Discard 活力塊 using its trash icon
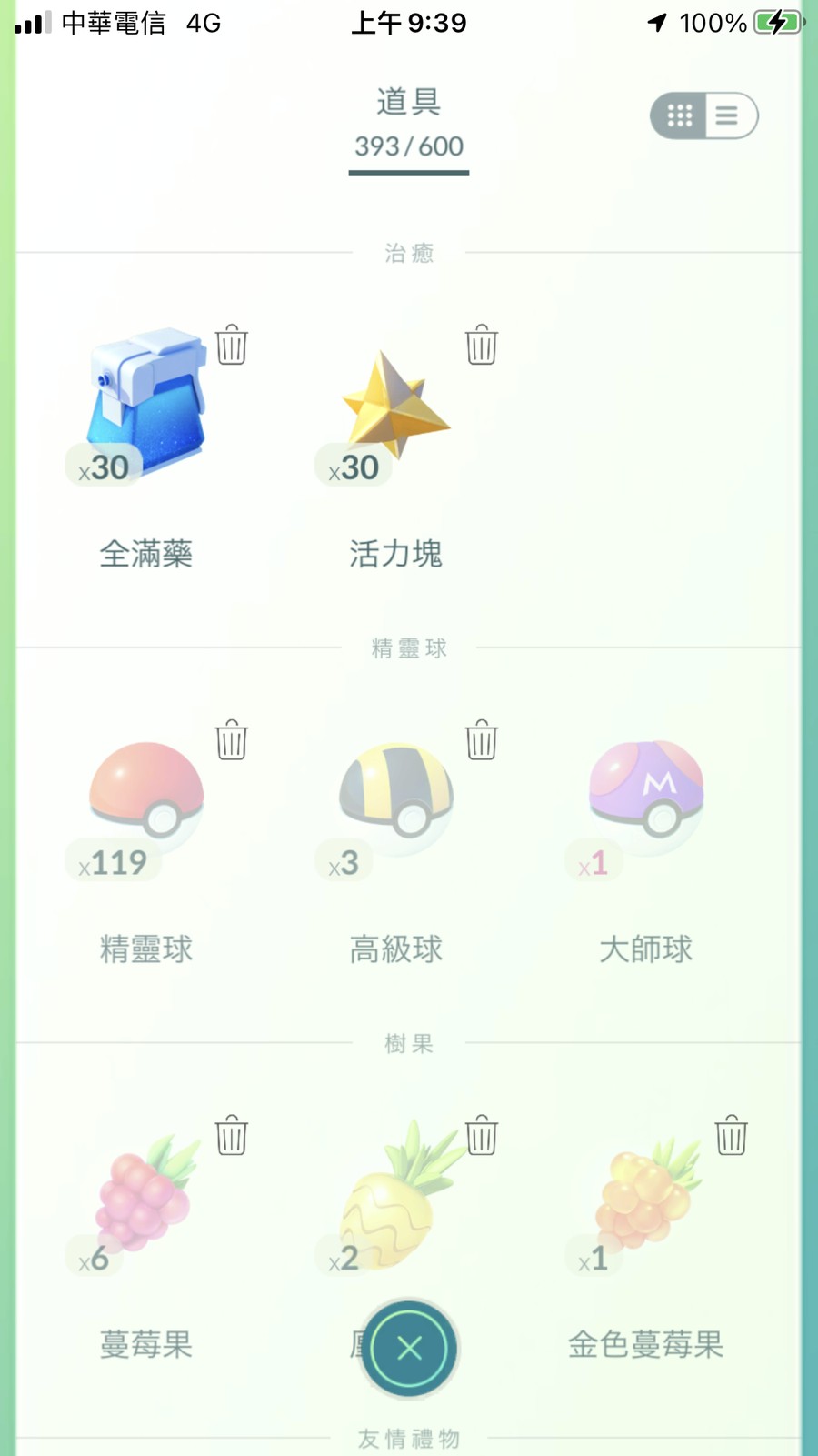 482,345
